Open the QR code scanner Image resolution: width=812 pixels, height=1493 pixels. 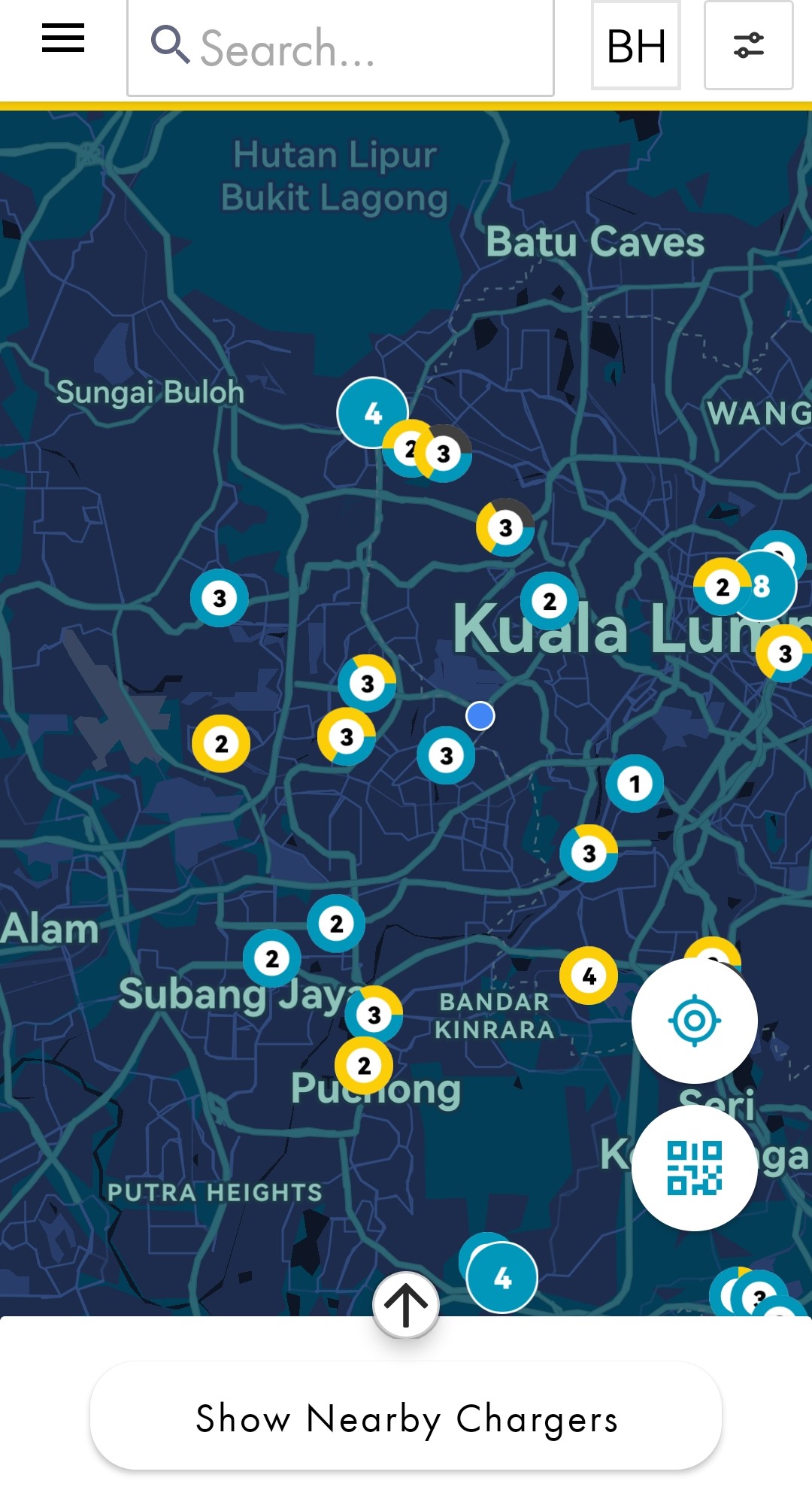click(694, 1167)
